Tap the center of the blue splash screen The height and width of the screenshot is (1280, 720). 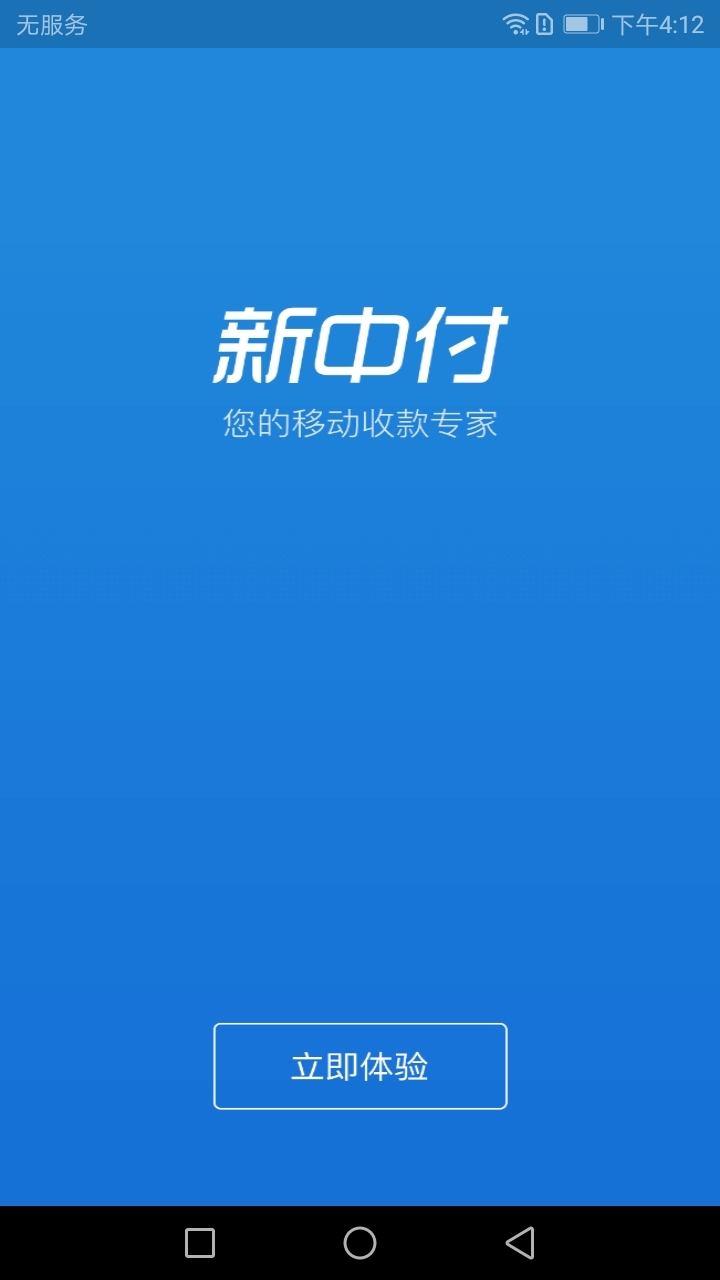point(360,640)
